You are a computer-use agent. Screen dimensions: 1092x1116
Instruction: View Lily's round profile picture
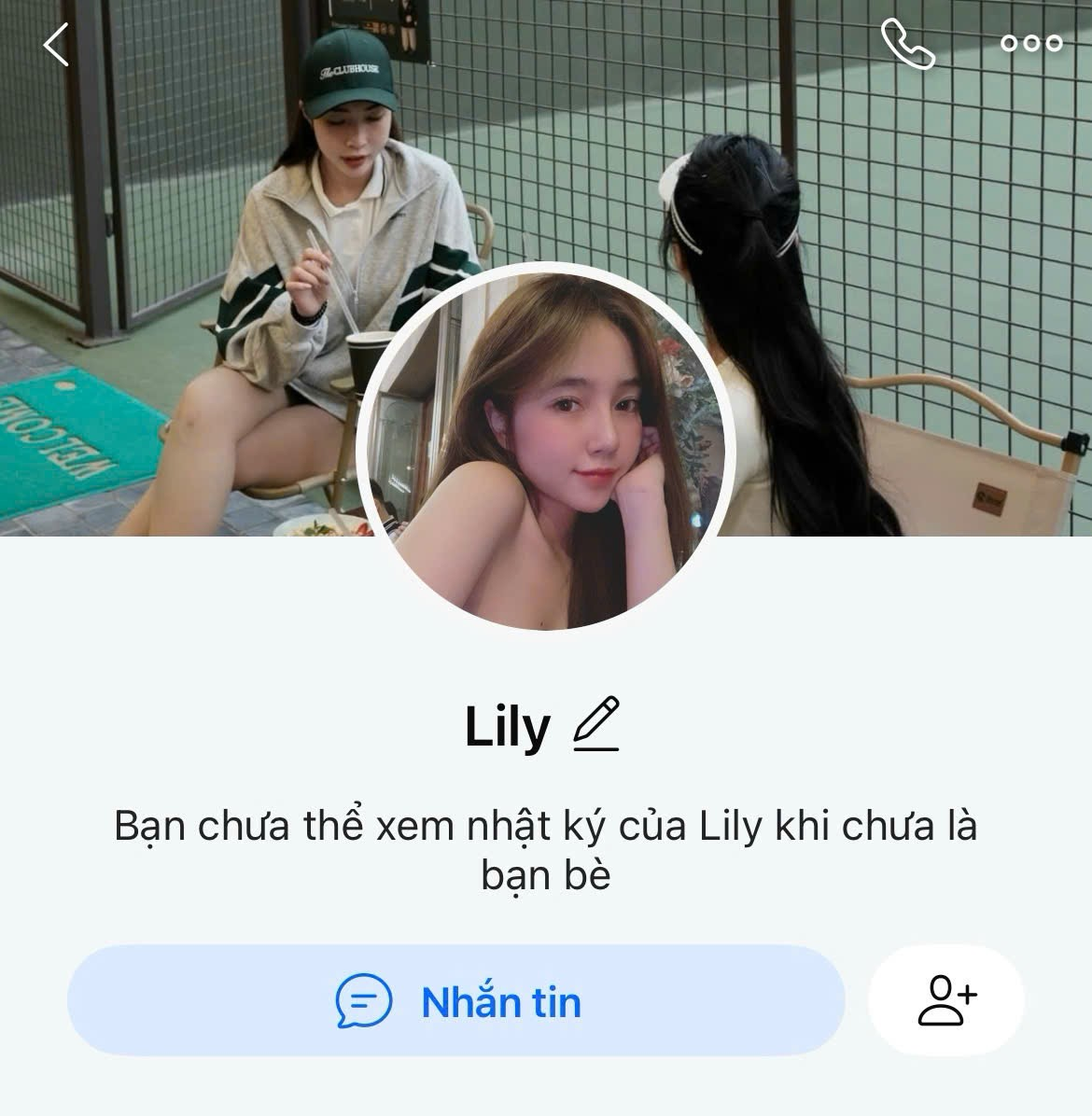546,447
